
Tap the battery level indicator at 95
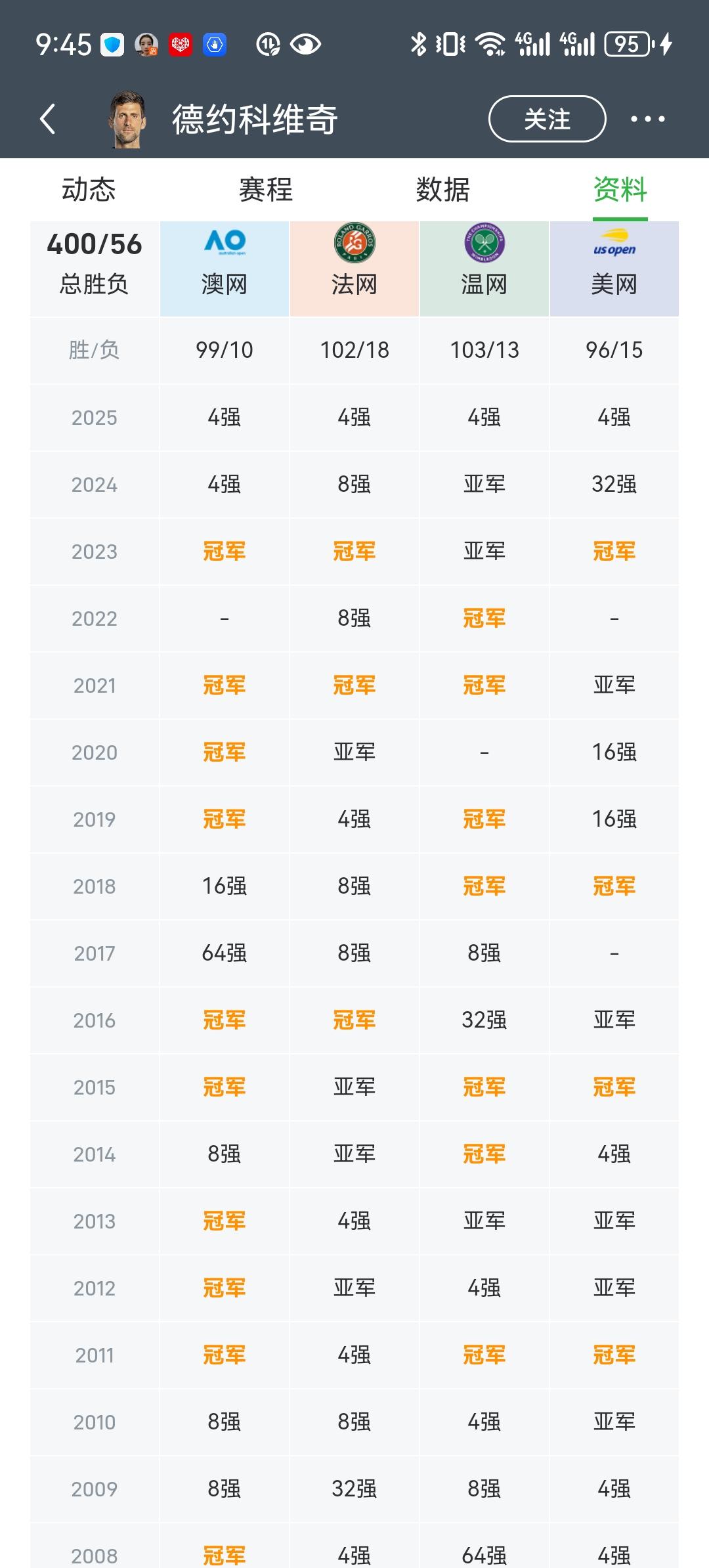[x=628, y=43]
